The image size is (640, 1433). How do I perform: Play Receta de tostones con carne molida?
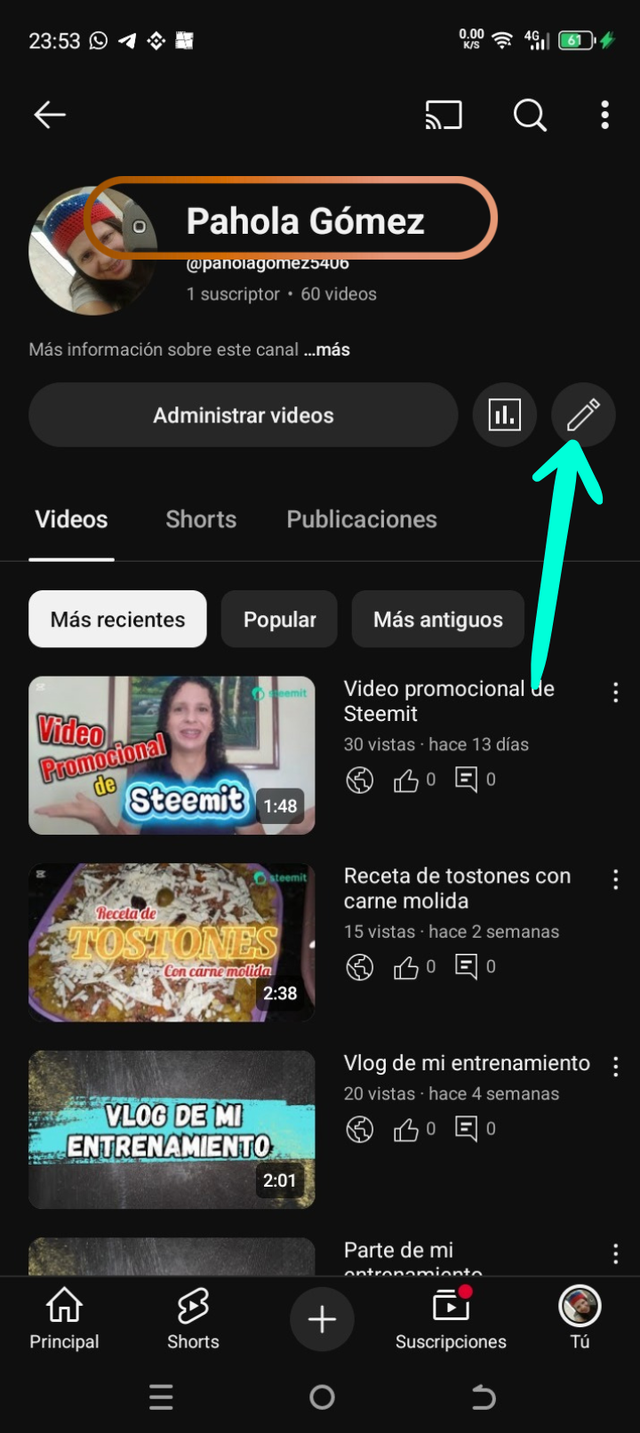click(x=172, y=942)
